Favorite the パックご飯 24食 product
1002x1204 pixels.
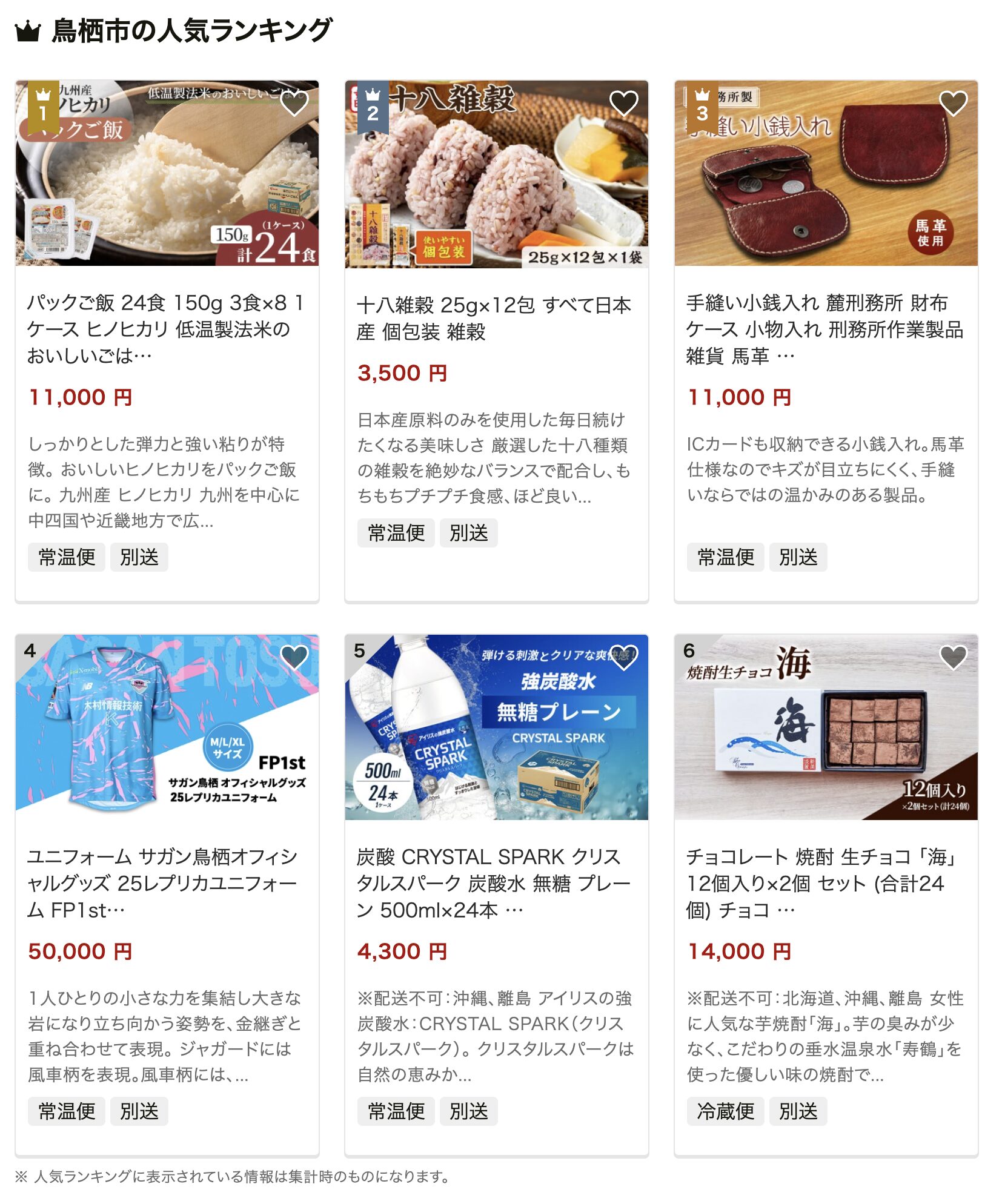pyautogui.click(x=294, y=104)
